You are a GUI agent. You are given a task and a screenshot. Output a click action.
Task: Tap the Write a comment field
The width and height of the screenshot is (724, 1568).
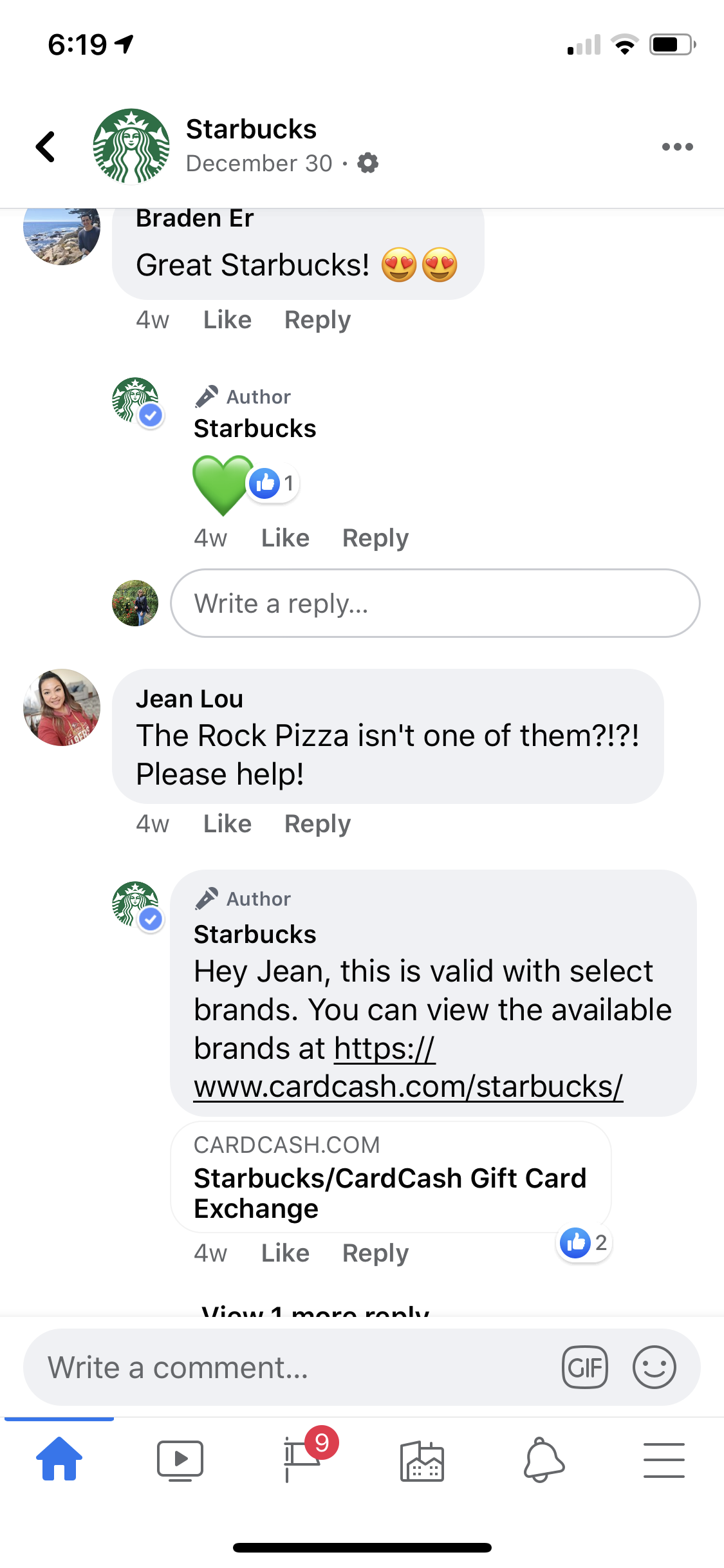click(290, 1367)
